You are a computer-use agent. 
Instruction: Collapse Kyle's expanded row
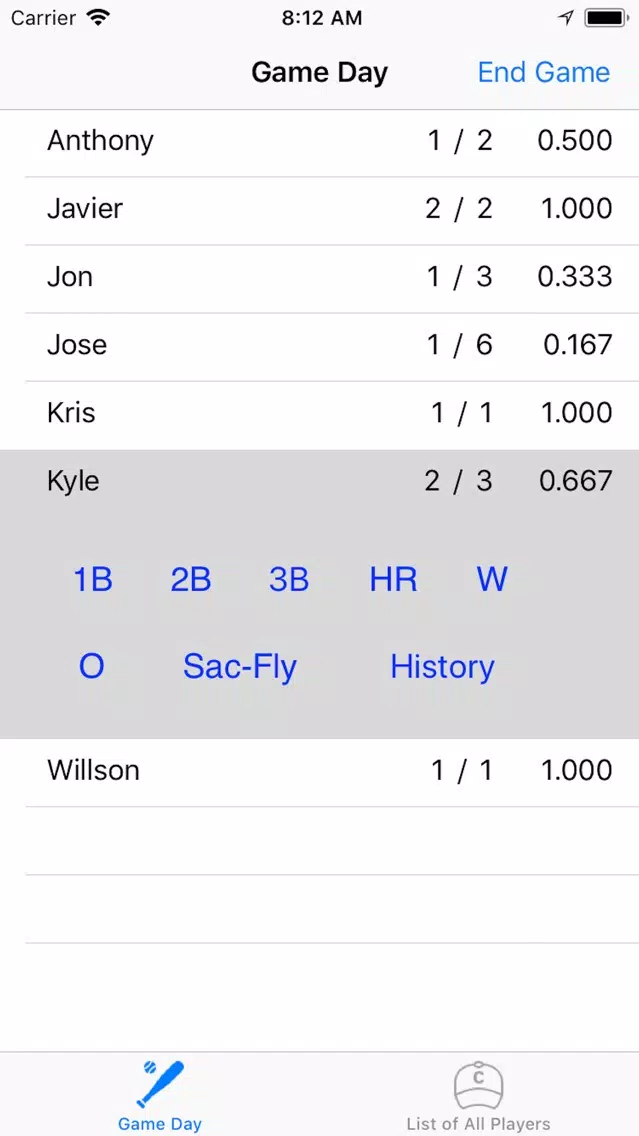pyautogui.click(x=320, y=482)
